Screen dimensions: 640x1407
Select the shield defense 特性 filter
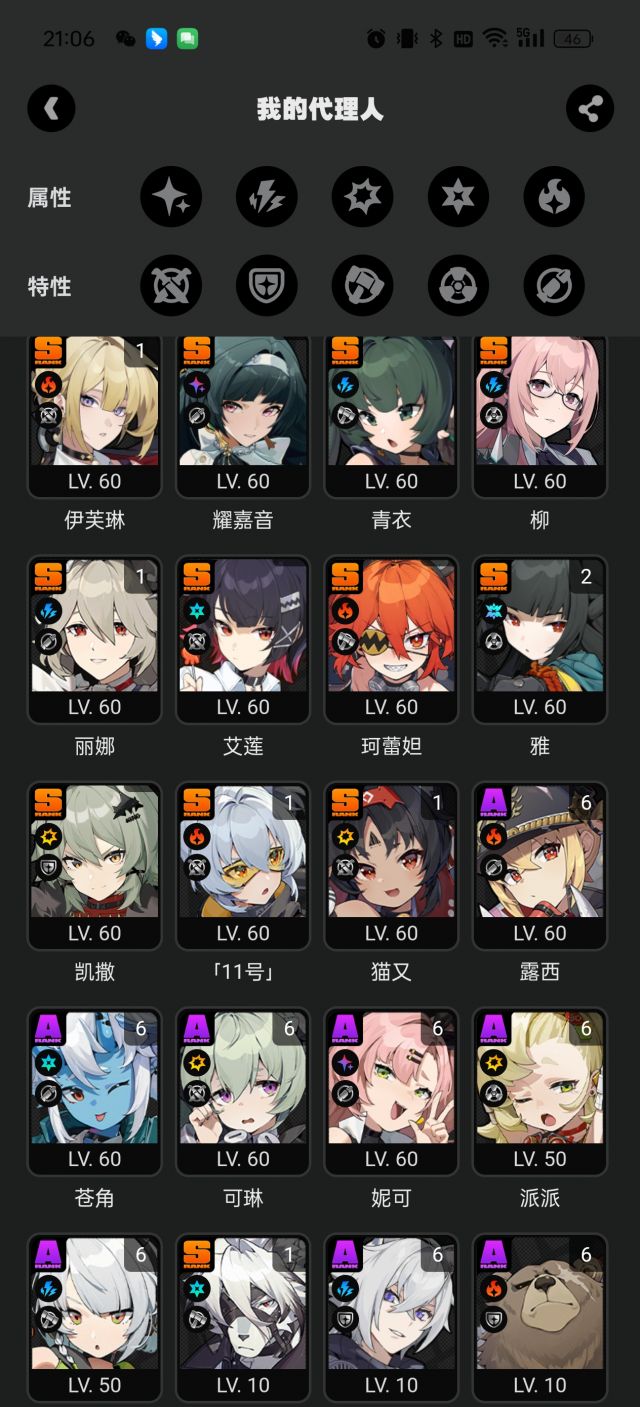[x=267, y=286]
